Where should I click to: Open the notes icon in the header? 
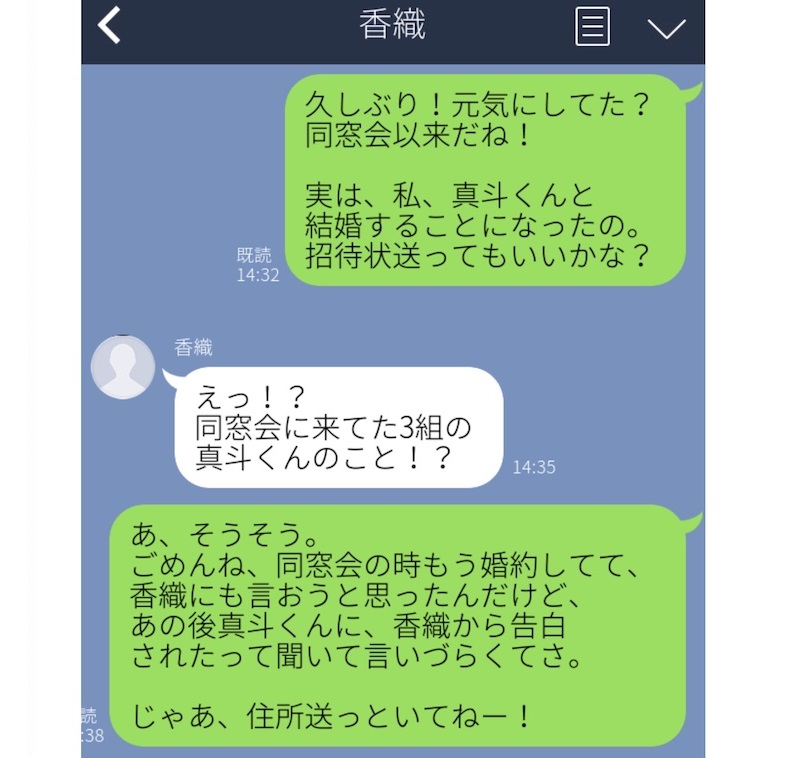click(592, 28)
